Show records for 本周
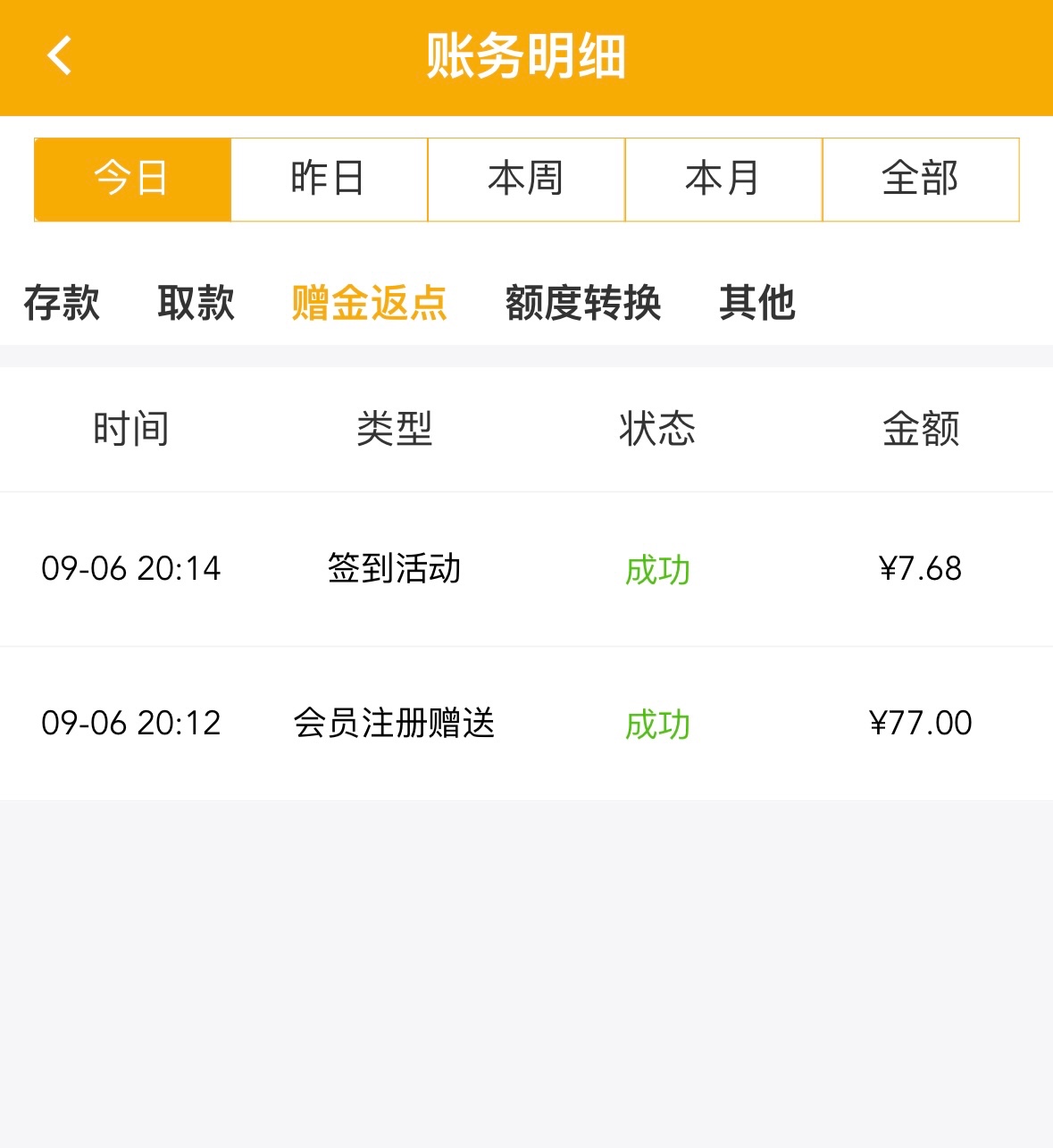 tap(526, 179)
